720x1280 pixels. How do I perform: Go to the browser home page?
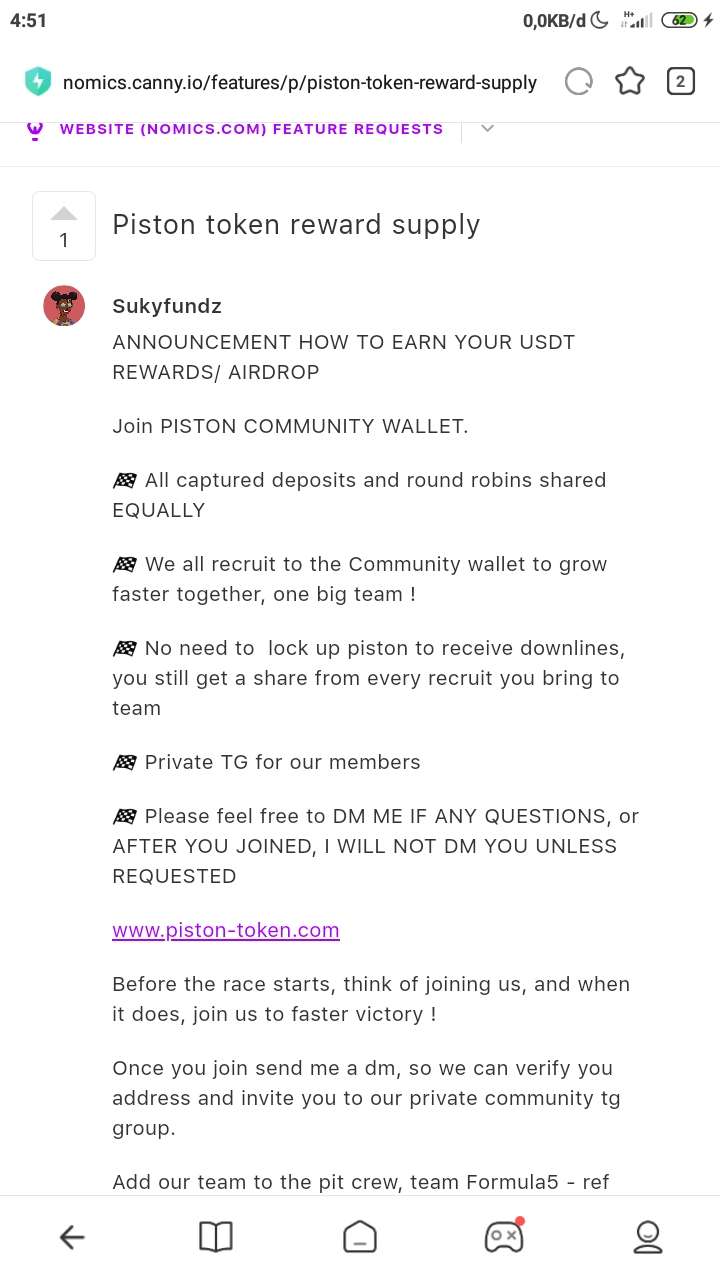point(360,1237)
